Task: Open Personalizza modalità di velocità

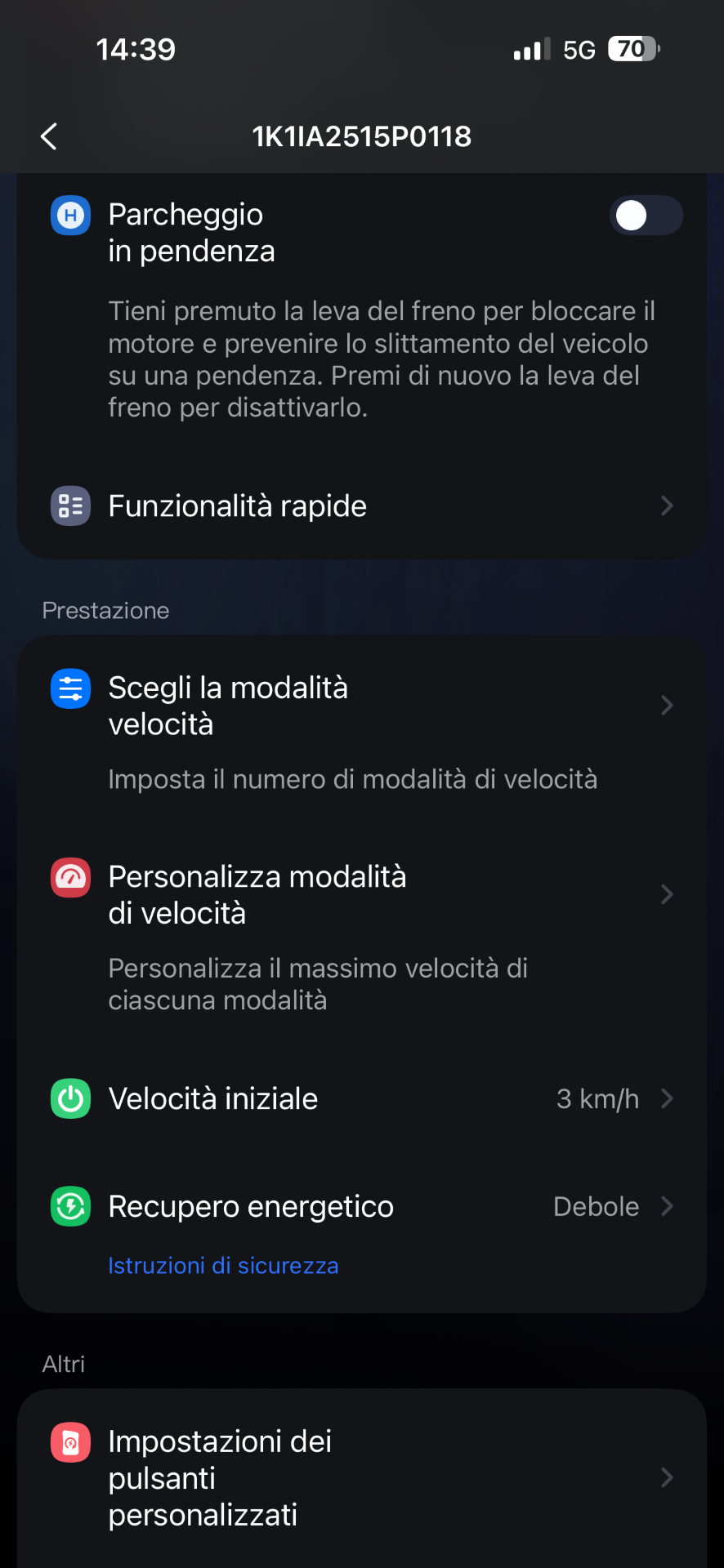Action: pos(362,938)
